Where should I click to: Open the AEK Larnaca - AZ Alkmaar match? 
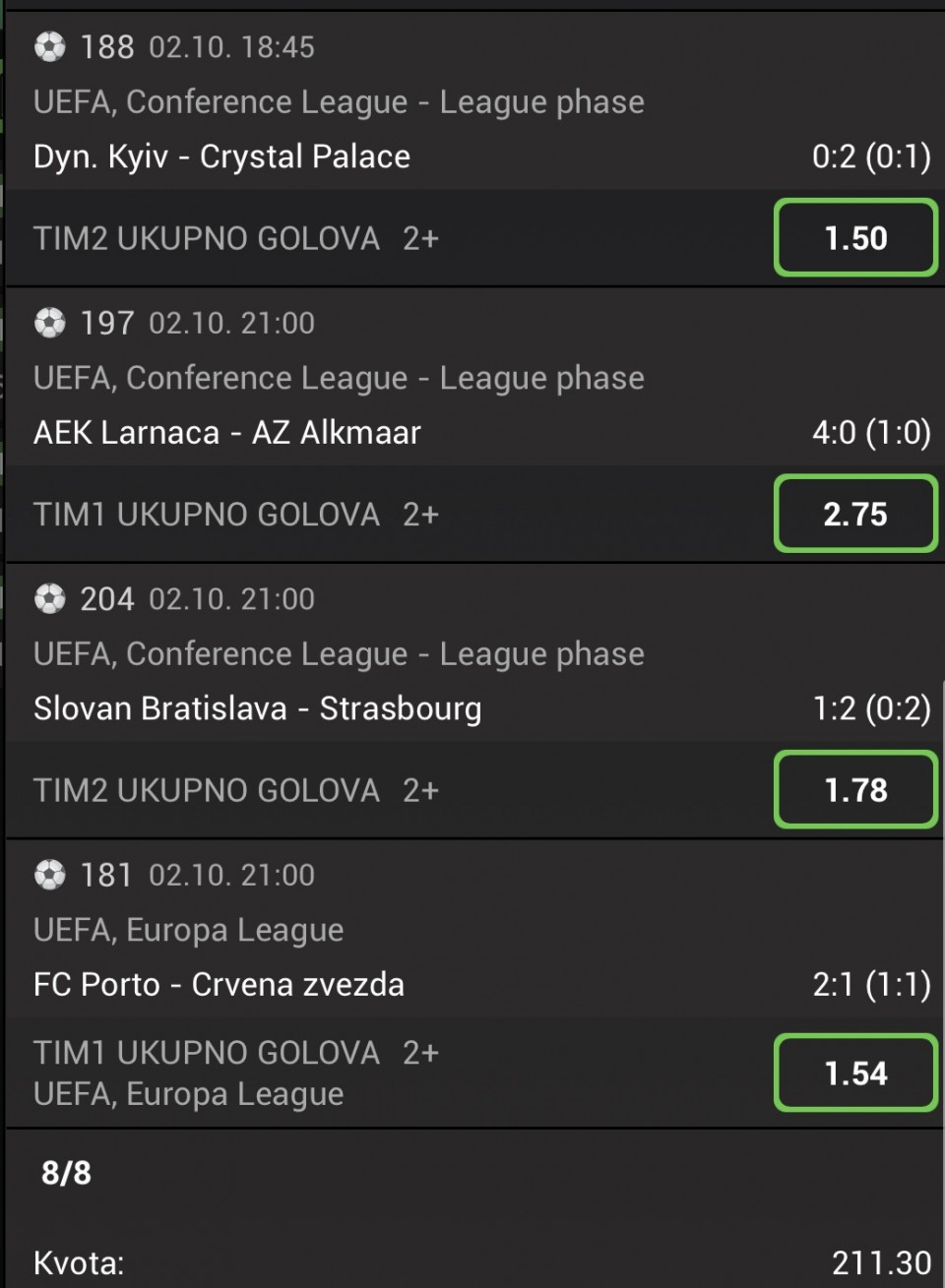(x=227, y=433)
